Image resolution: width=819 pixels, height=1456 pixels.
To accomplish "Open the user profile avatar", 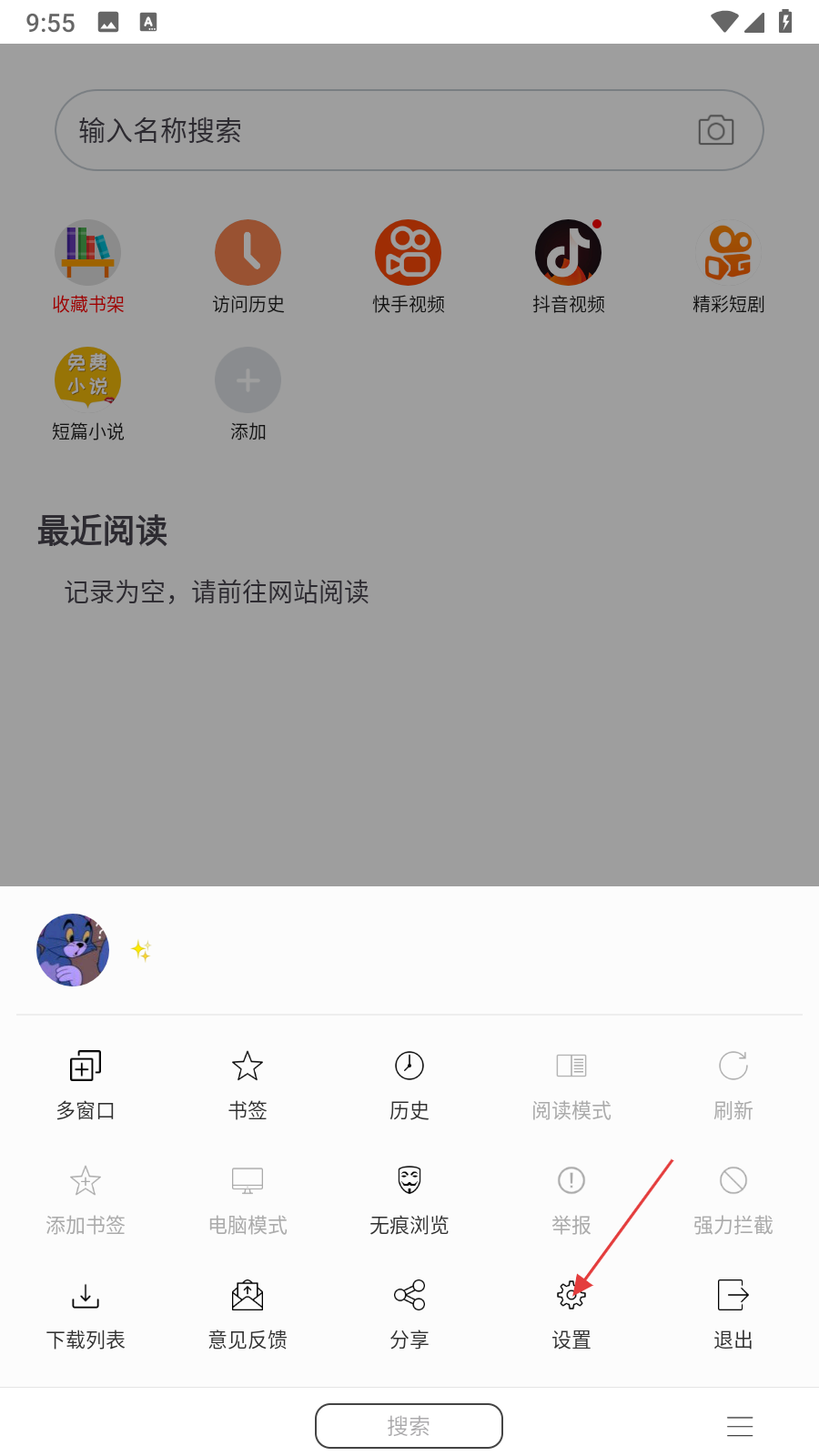I will point(73,950).
